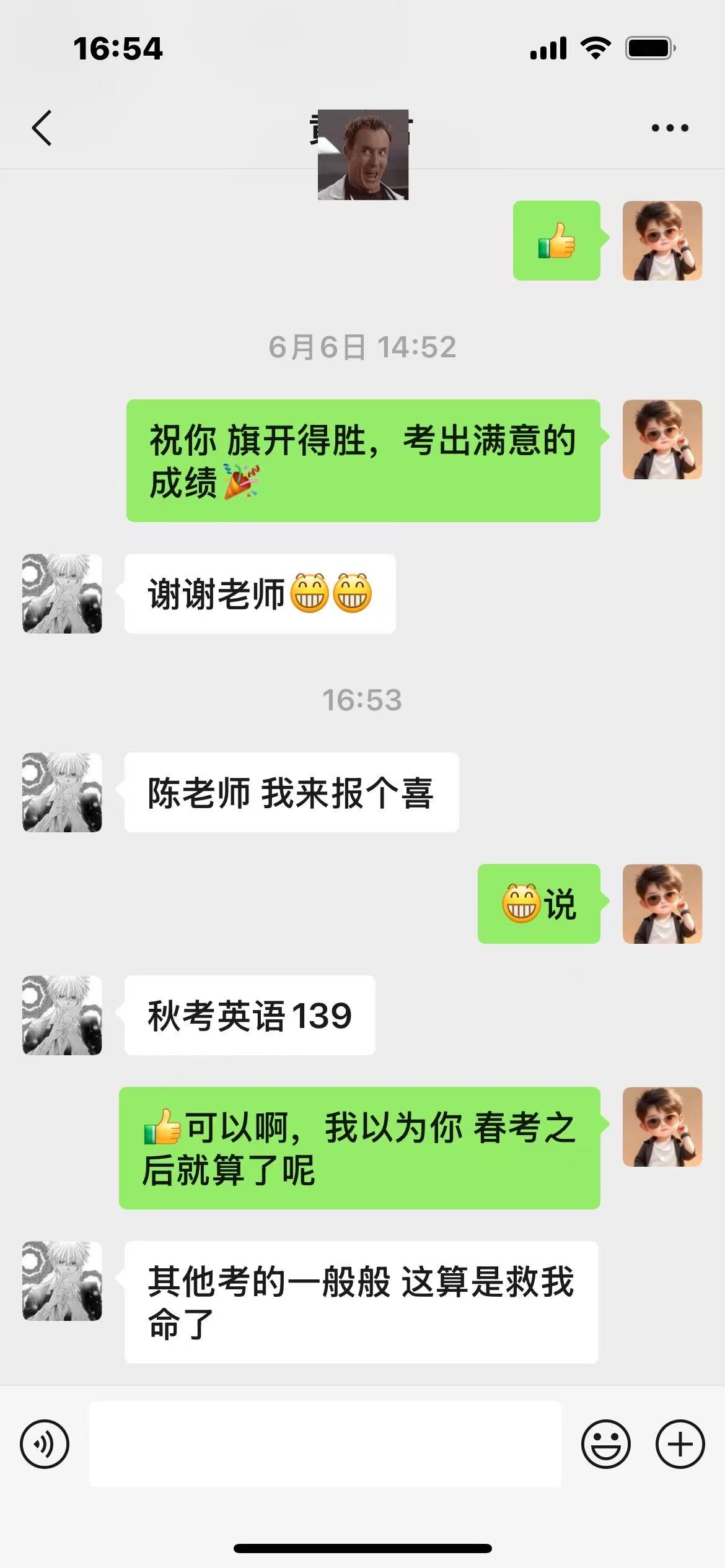
Task: Open the three-dot chat options menu
Action: click(670, 128)
